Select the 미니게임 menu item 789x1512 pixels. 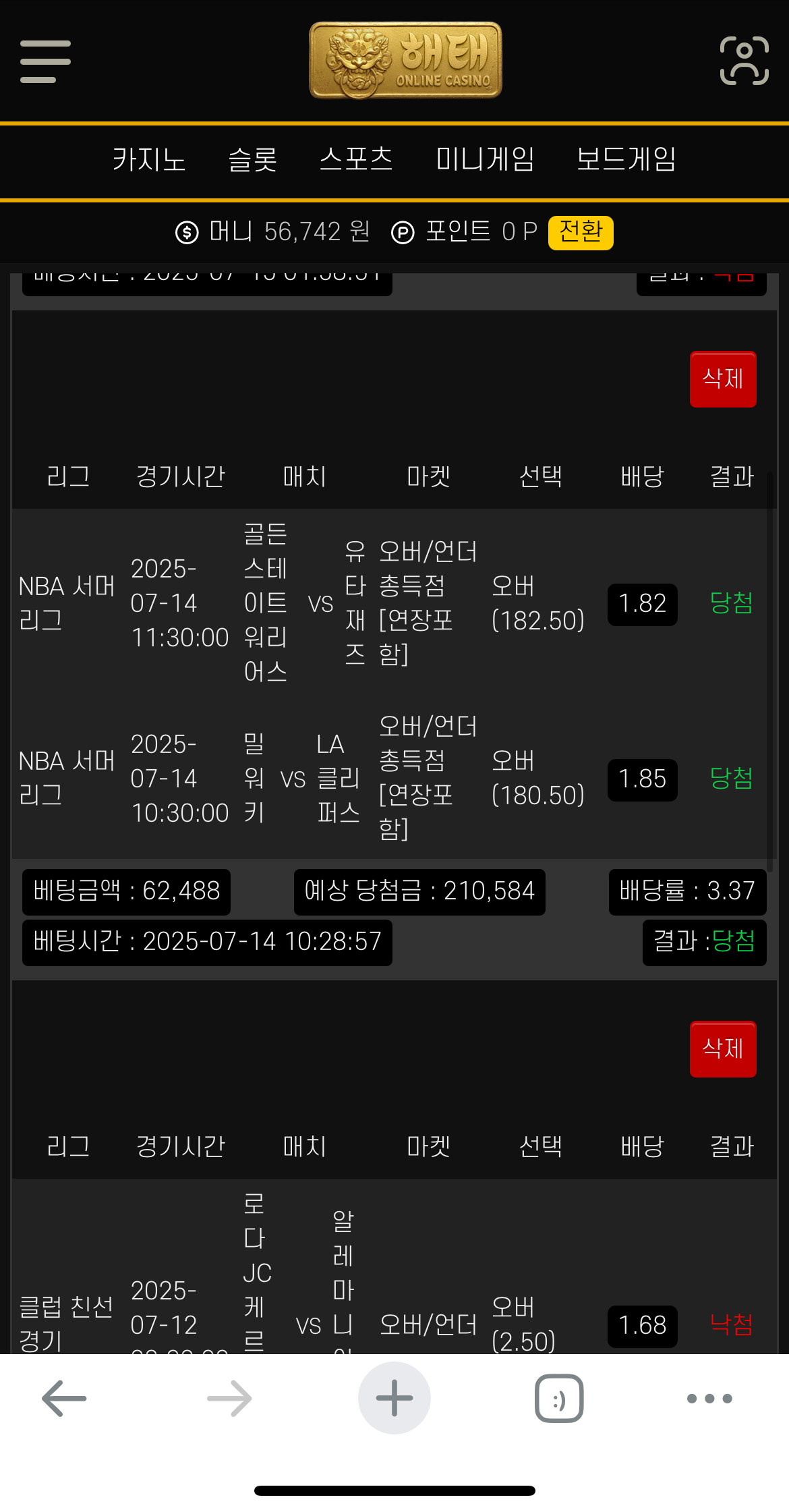point(485,160)
